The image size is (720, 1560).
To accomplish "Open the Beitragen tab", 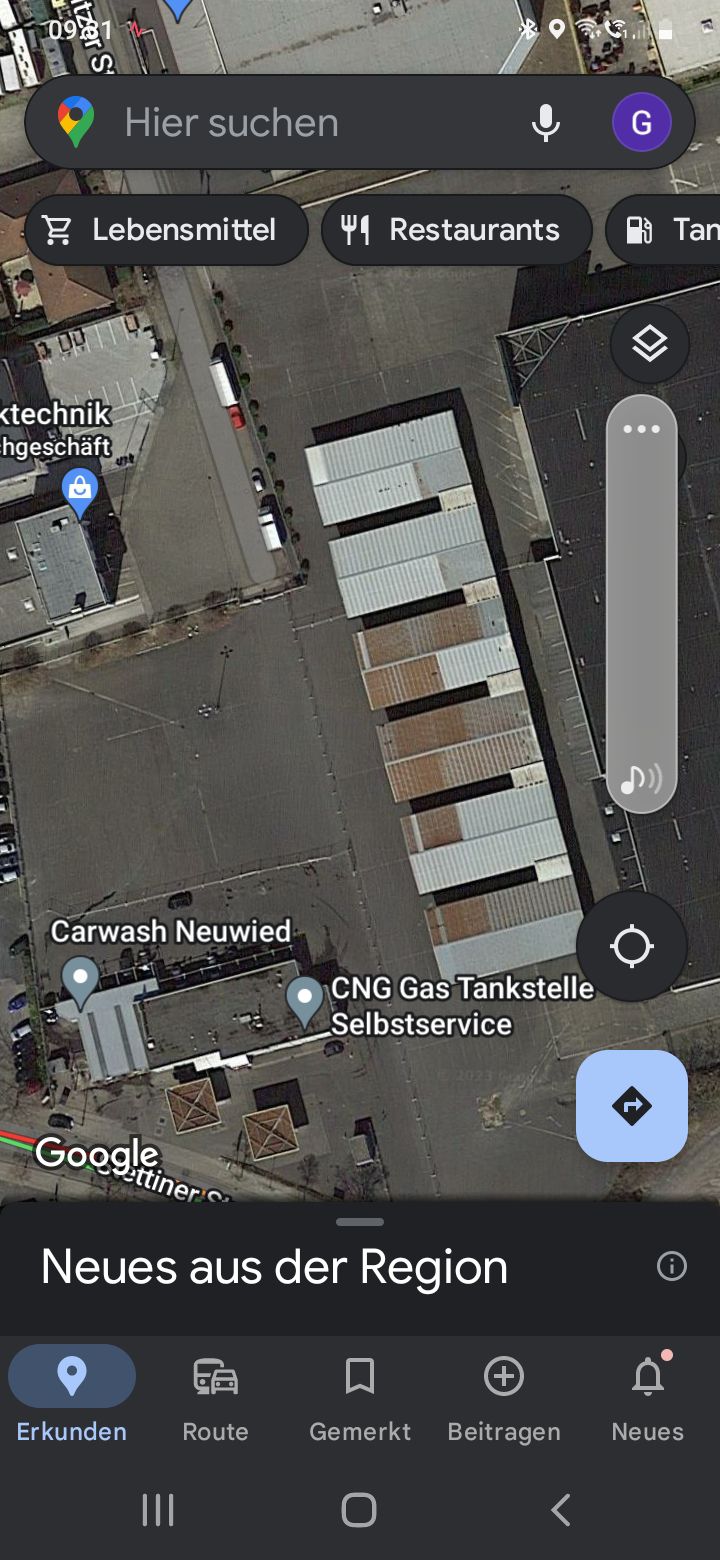I will pyautogui.click(x=504, y=1400).
